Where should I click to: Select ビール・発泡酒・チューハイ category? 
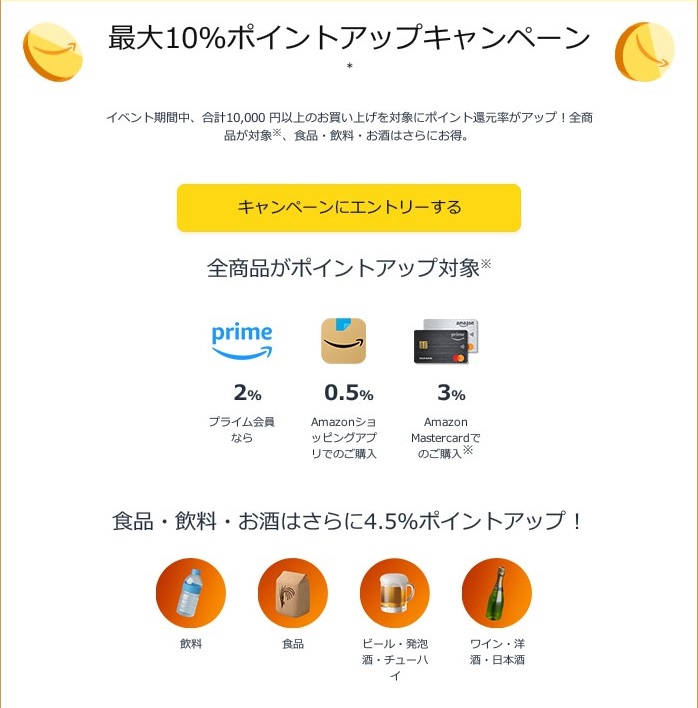[x=394, y=593]
